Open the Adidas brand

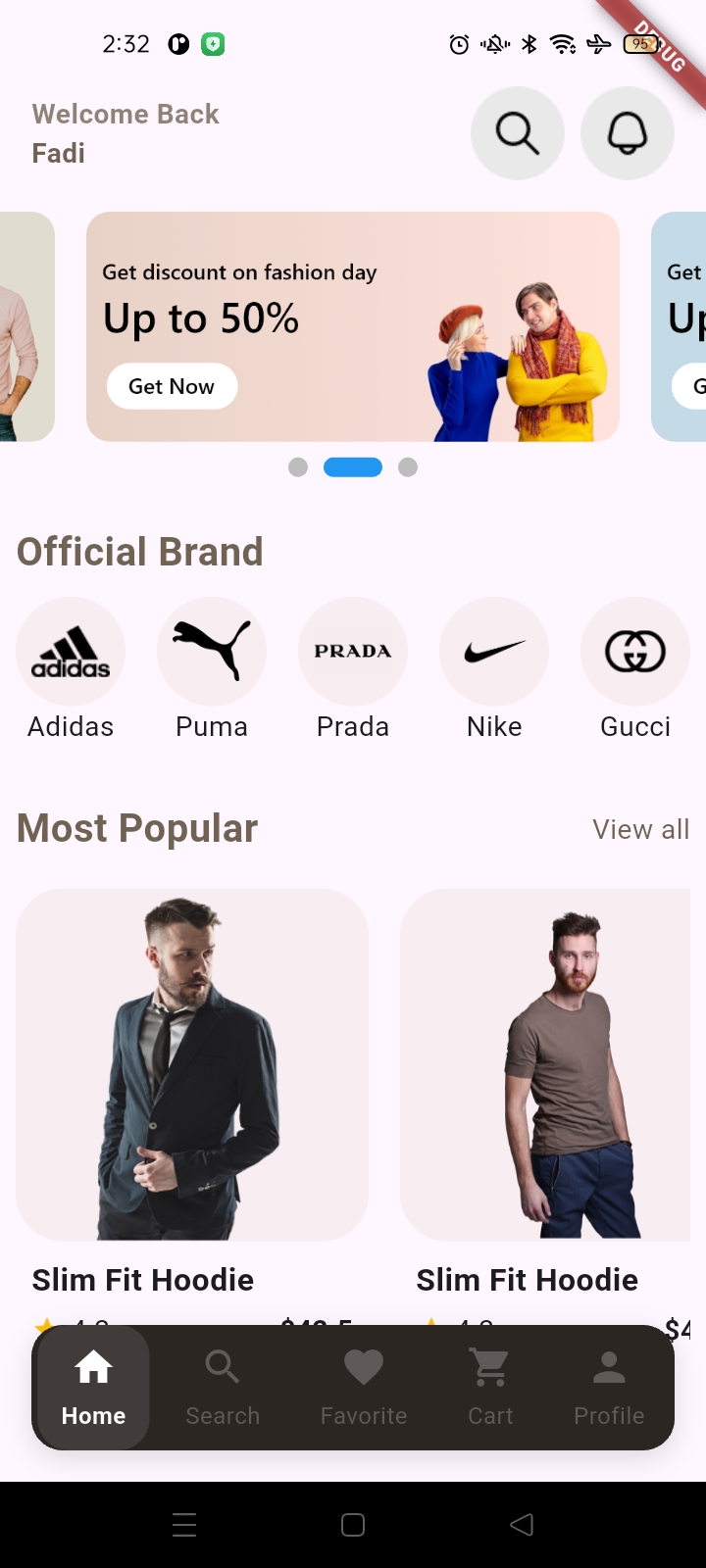tap(71, 652)
